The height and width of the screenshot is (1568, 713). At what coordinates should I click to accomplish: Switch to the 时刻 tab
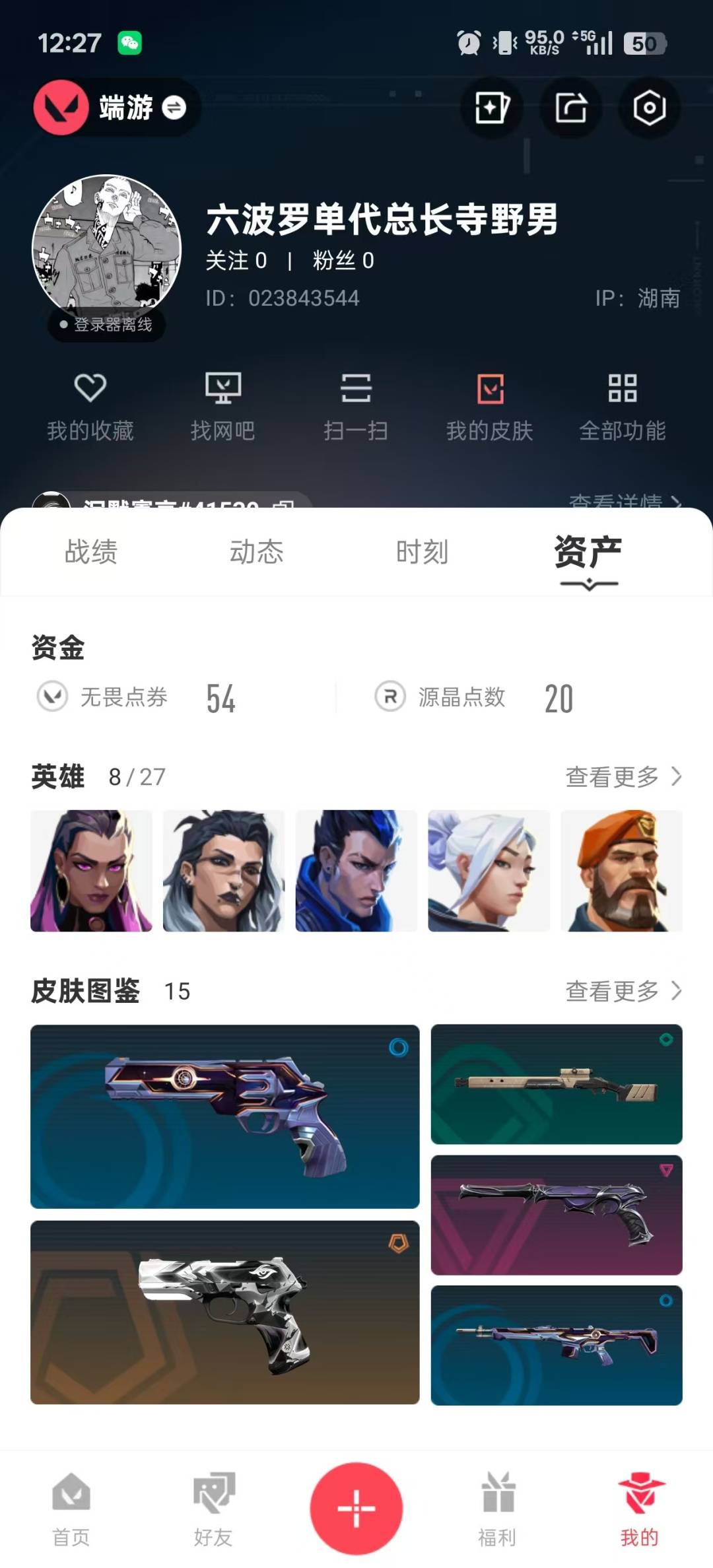(423, 552)
